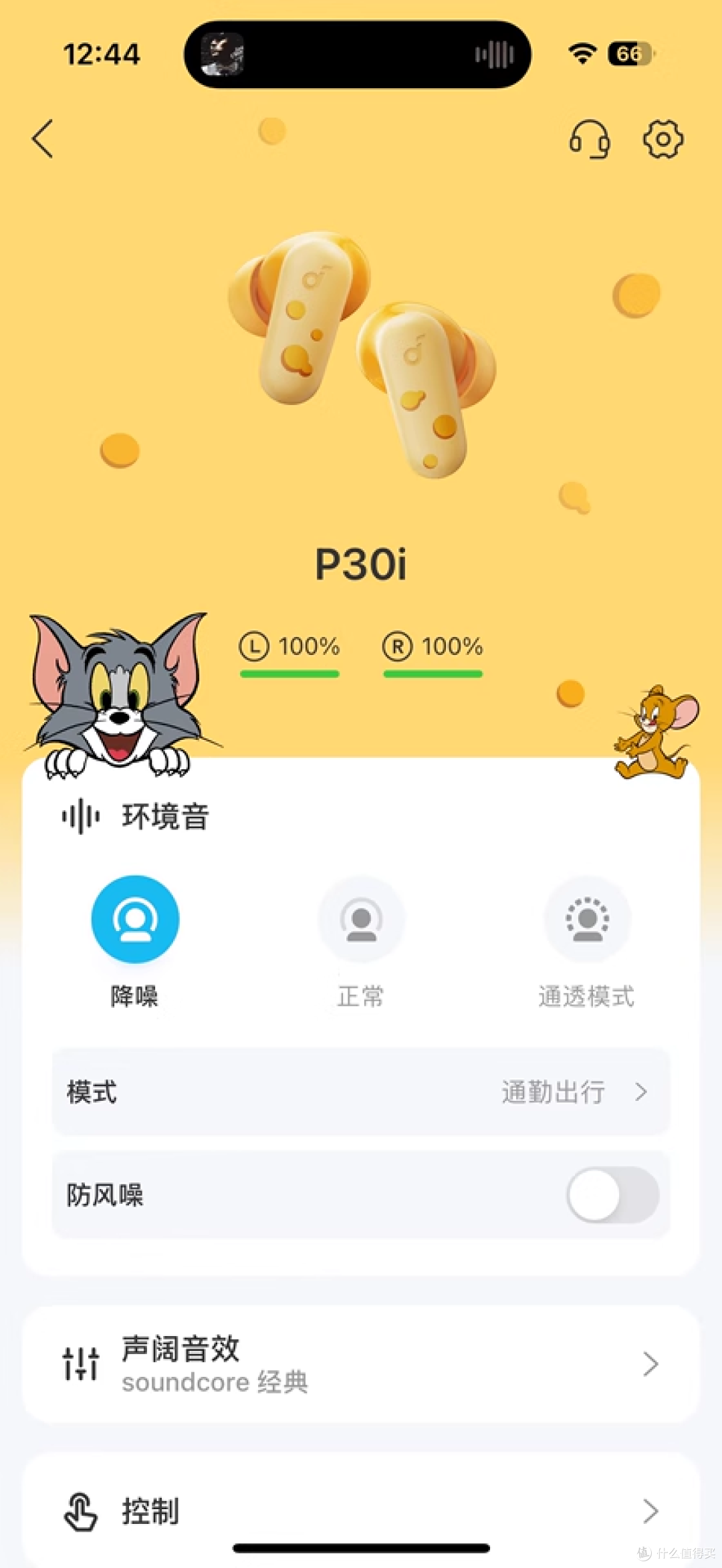Tap the P30i device name
Image resolution: width=722 pixels, height=1568 pixels.
[361, 563]
